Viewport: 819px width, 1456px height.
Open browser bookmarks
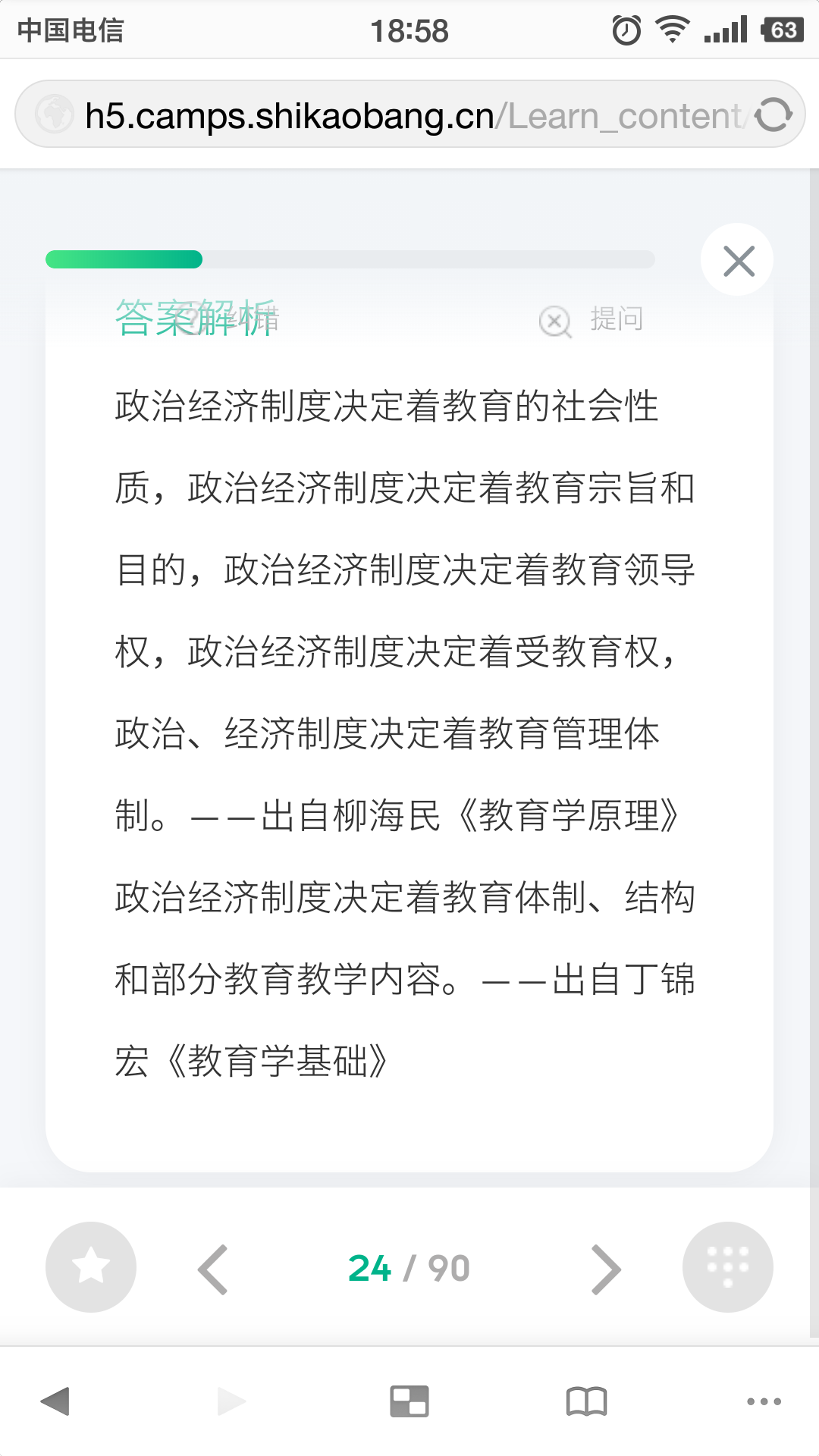coord(586,1401)
